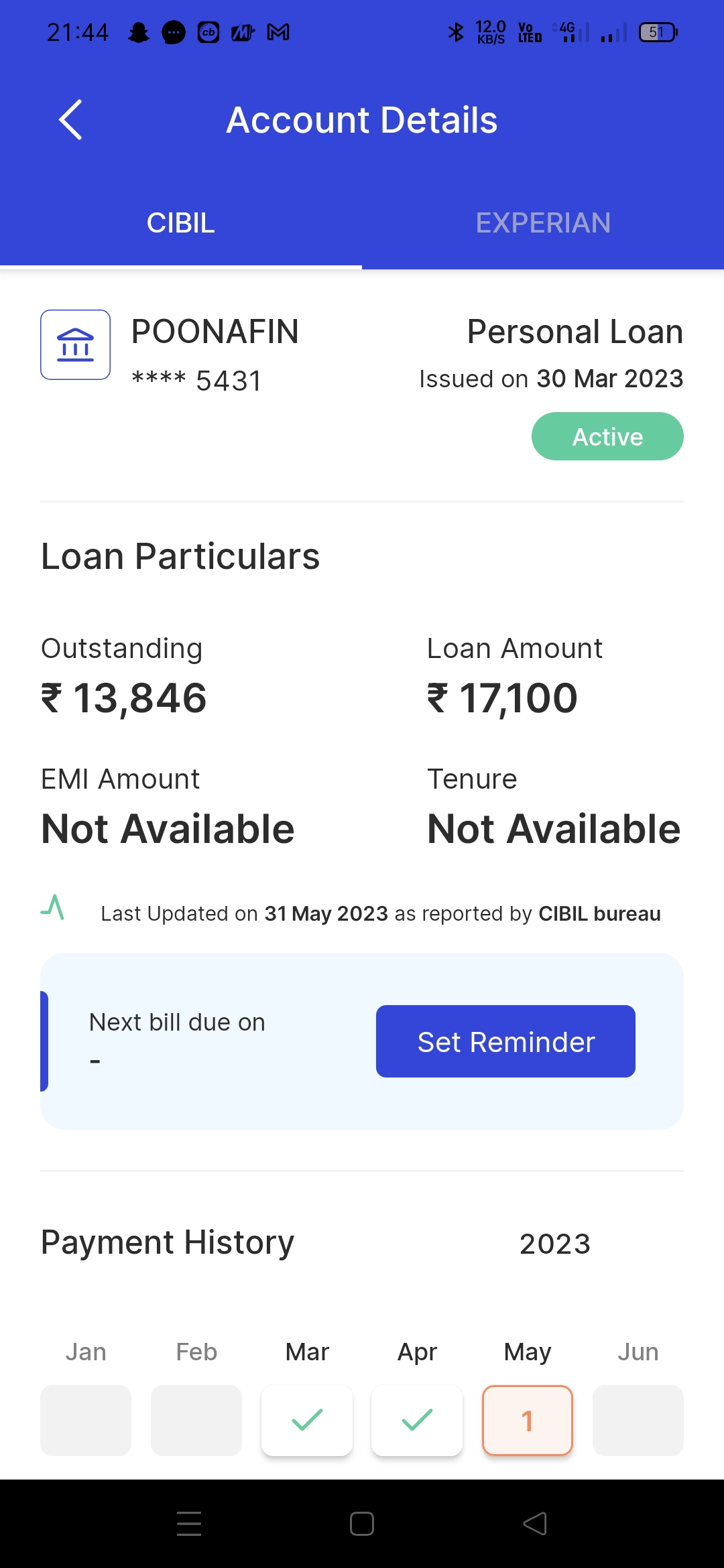This screenshot has height=1568, width=724.
Task: Select the 2023 payment history year
Action: [554, 1244]
